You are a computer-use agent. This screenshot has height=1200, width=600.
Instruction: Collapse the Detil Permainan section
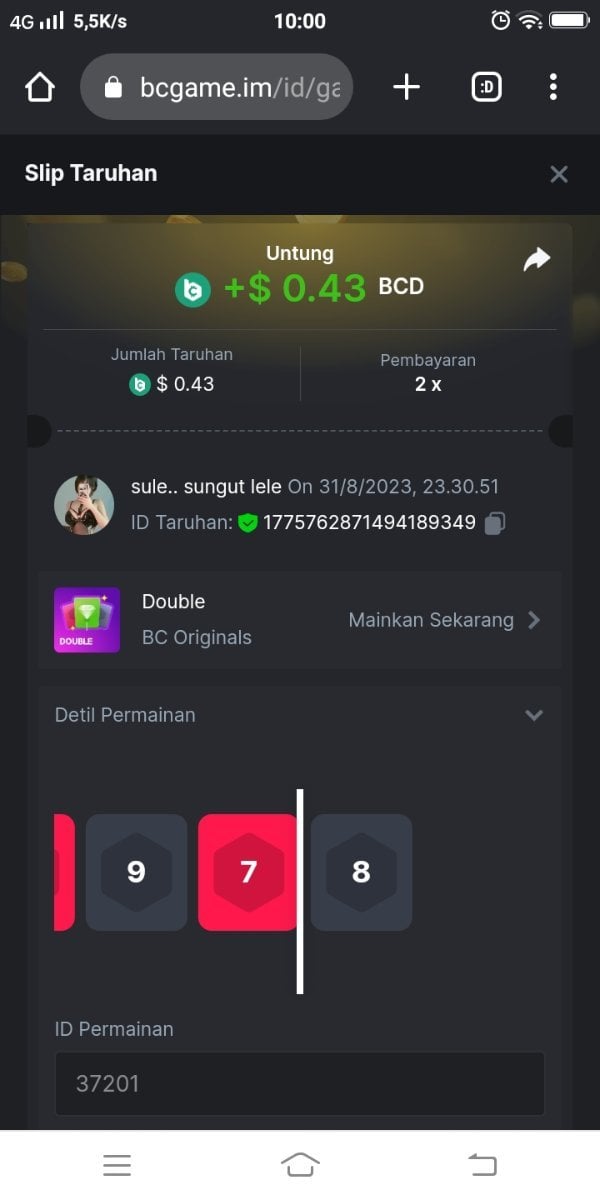click(x=534, y=715)
